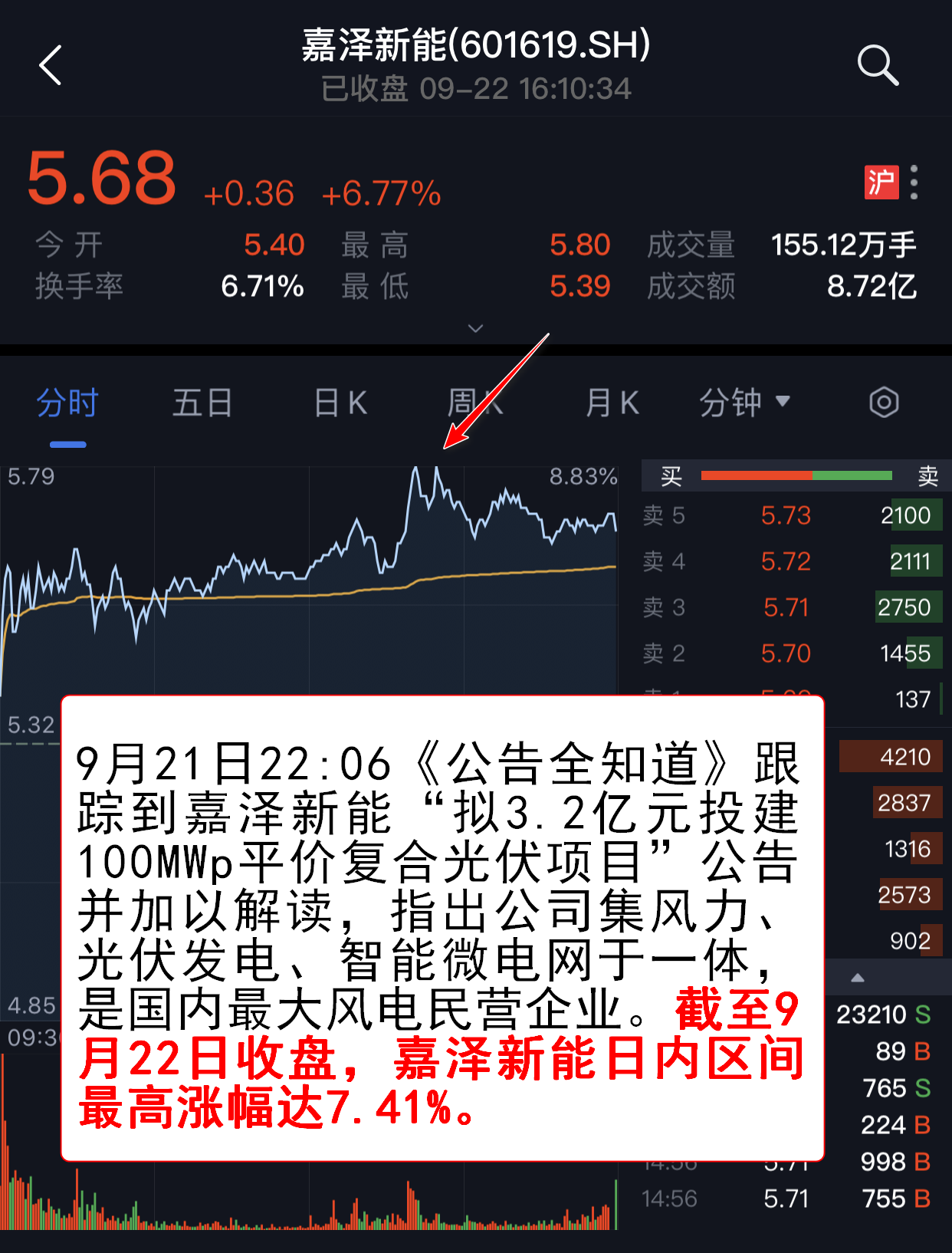The image size is (952, 1253).
Task: Open the 分钟 interval dropdown
Action: [744, 403]
